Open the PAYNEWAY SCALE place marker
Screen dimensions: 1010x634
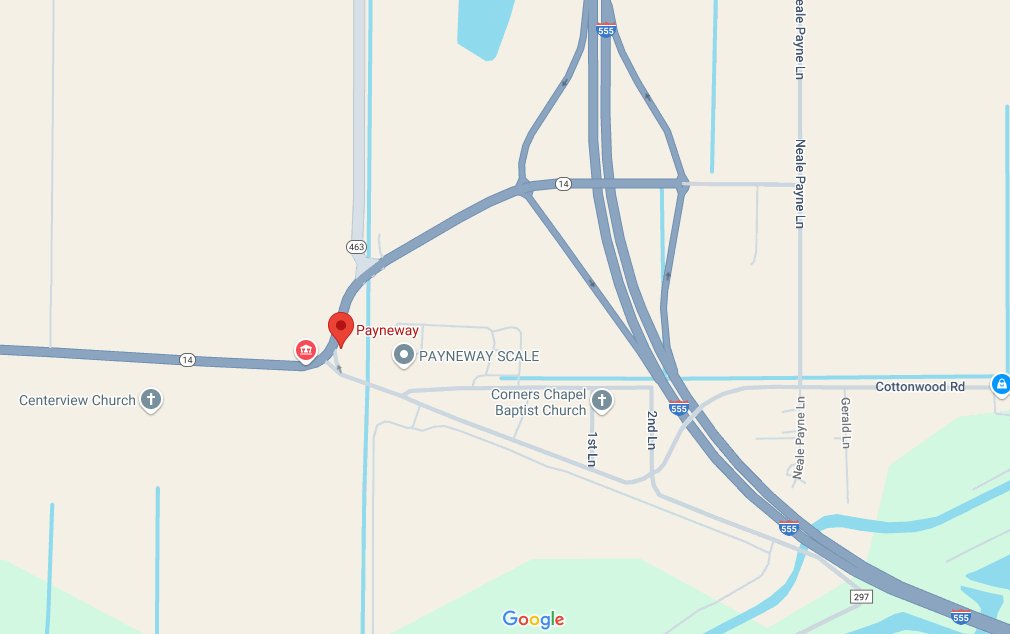click(404, 355)
